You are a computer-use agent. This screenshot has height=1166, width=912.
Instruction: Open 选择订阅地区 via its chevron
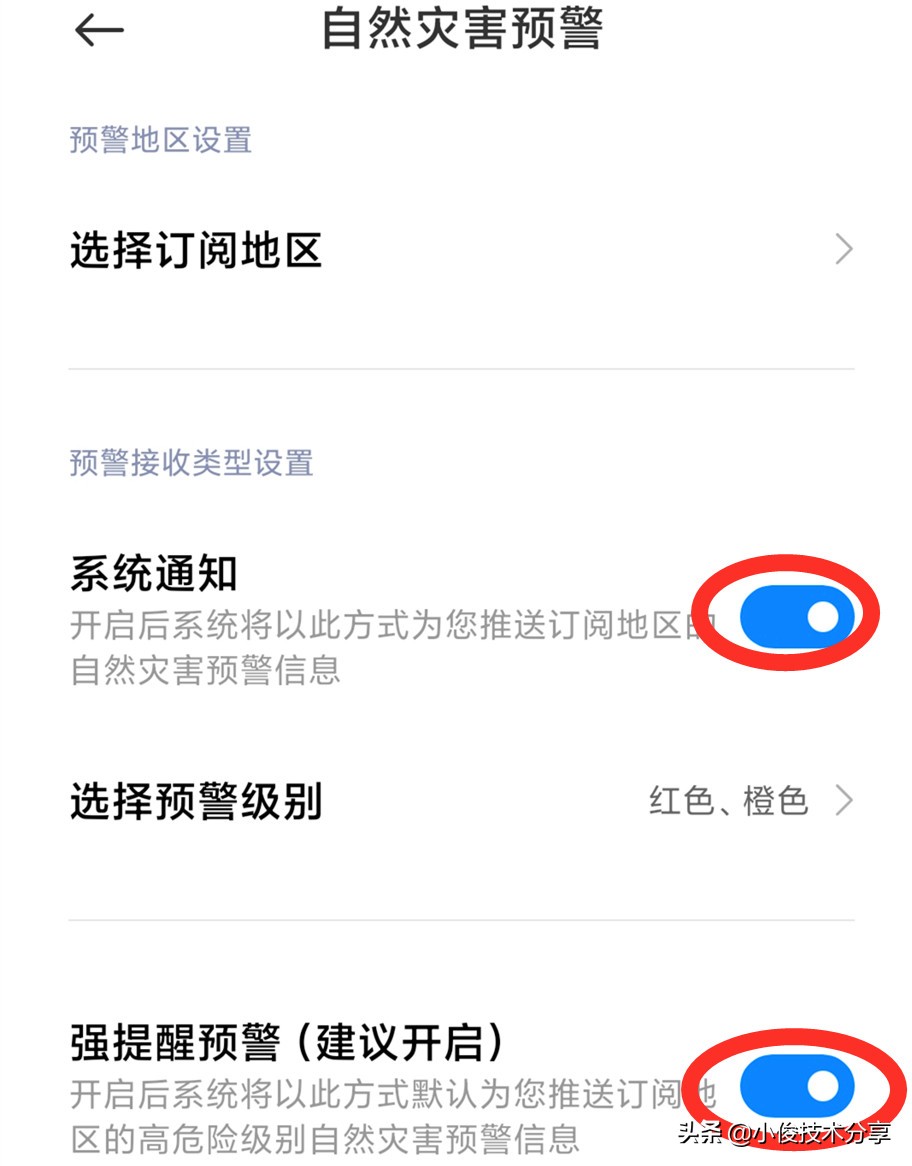pos(843,248)
